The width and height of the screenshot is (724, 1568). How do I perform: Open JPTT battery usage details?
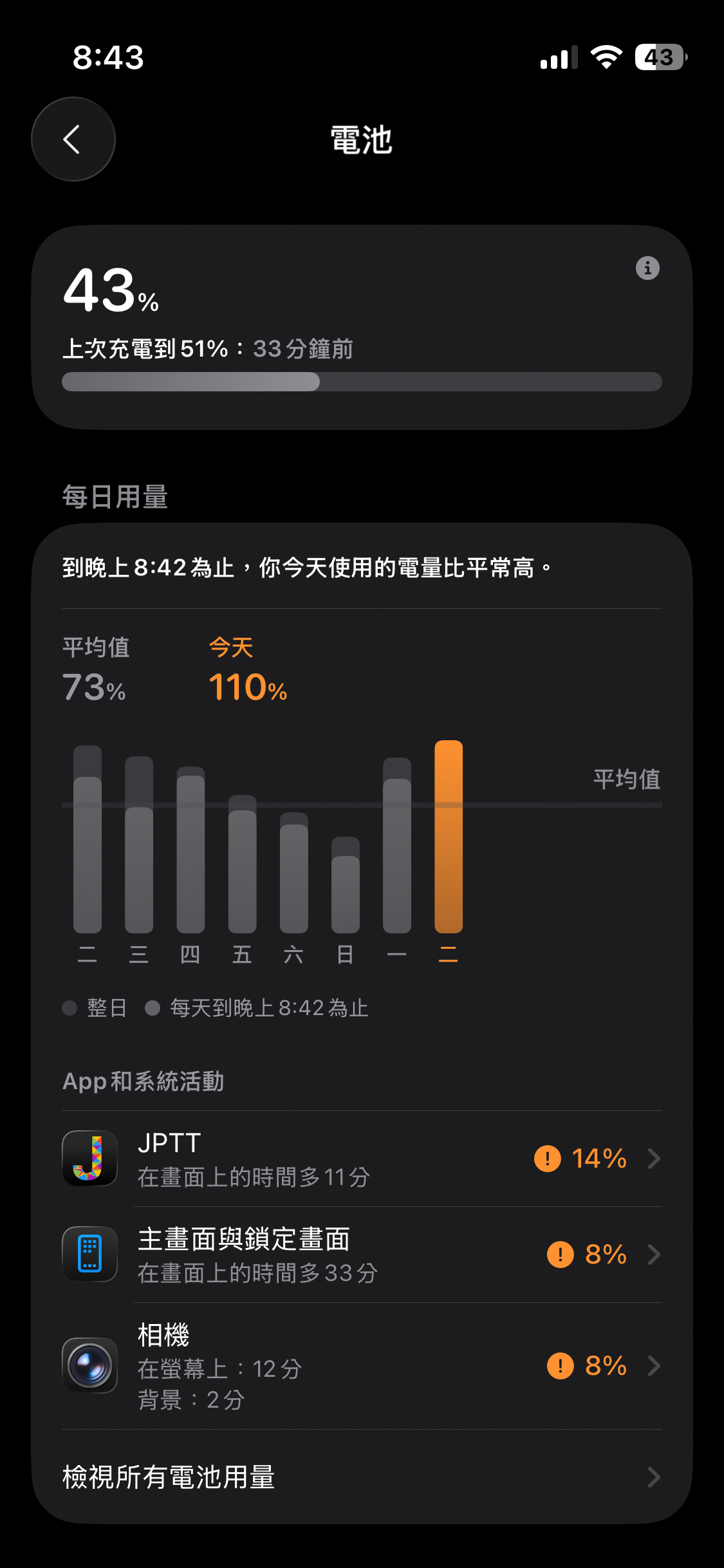click(362, 1159)
